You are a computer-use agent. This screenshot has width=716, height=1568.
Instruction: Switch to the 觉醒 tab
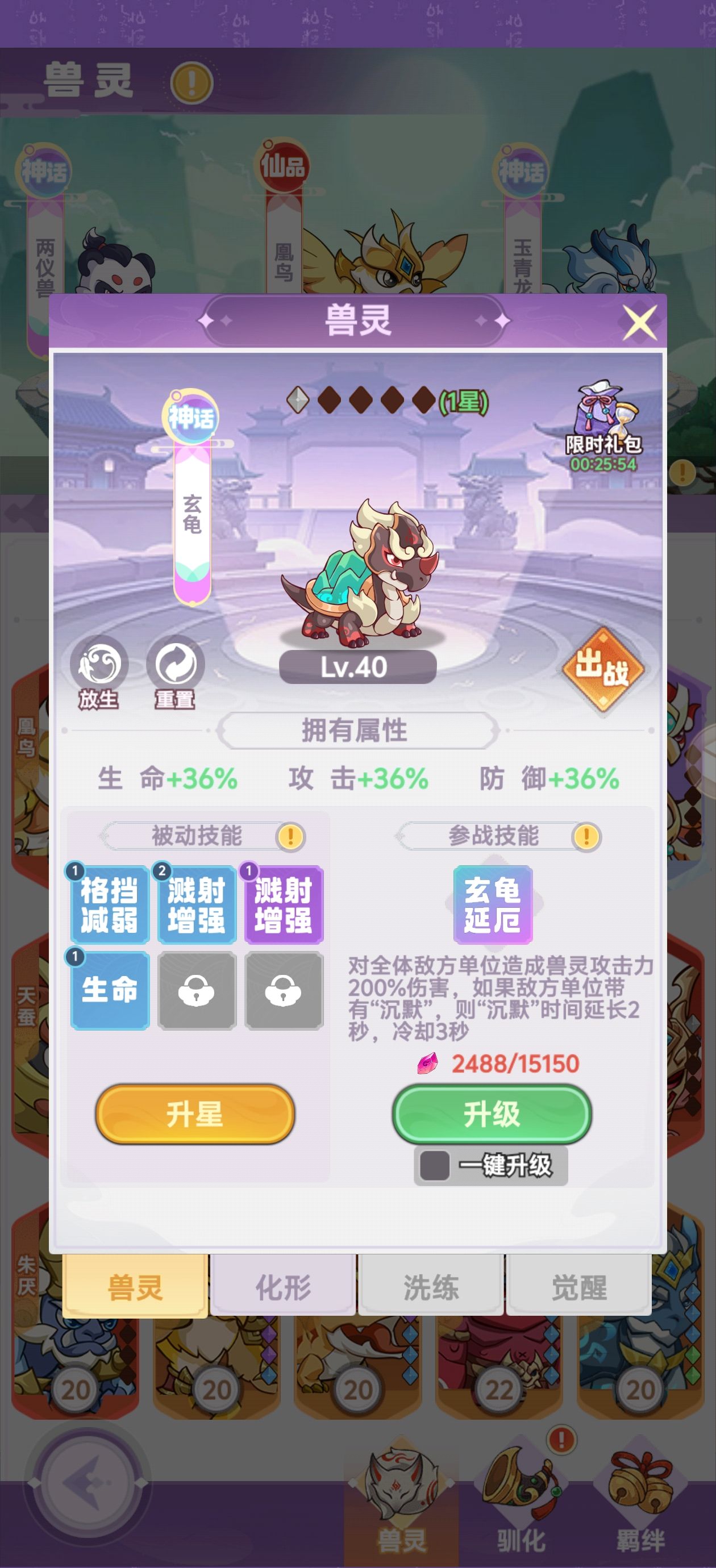pos(579,1287)
